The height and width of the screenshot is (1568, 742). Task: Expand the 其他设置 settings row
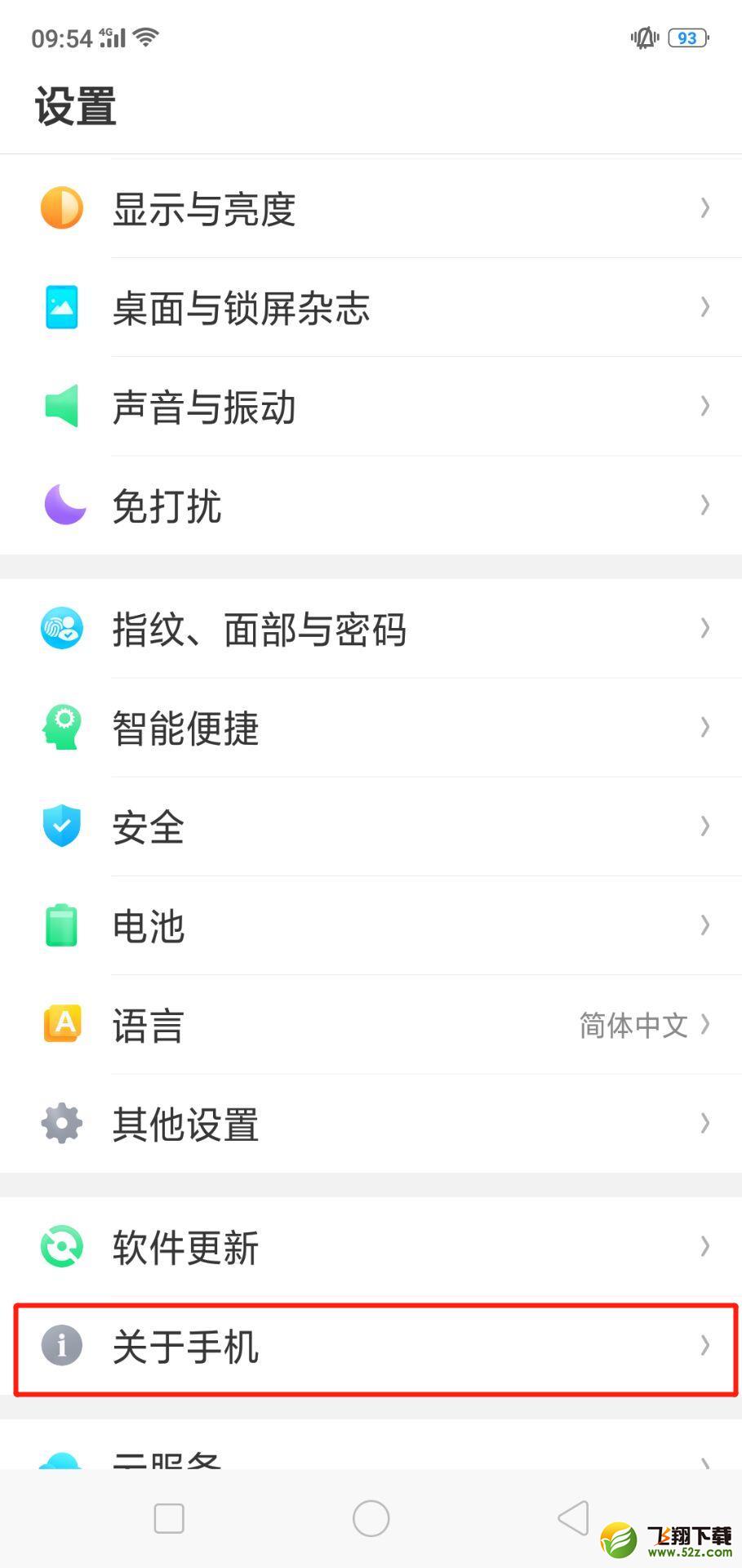[x=704, y=1124]
